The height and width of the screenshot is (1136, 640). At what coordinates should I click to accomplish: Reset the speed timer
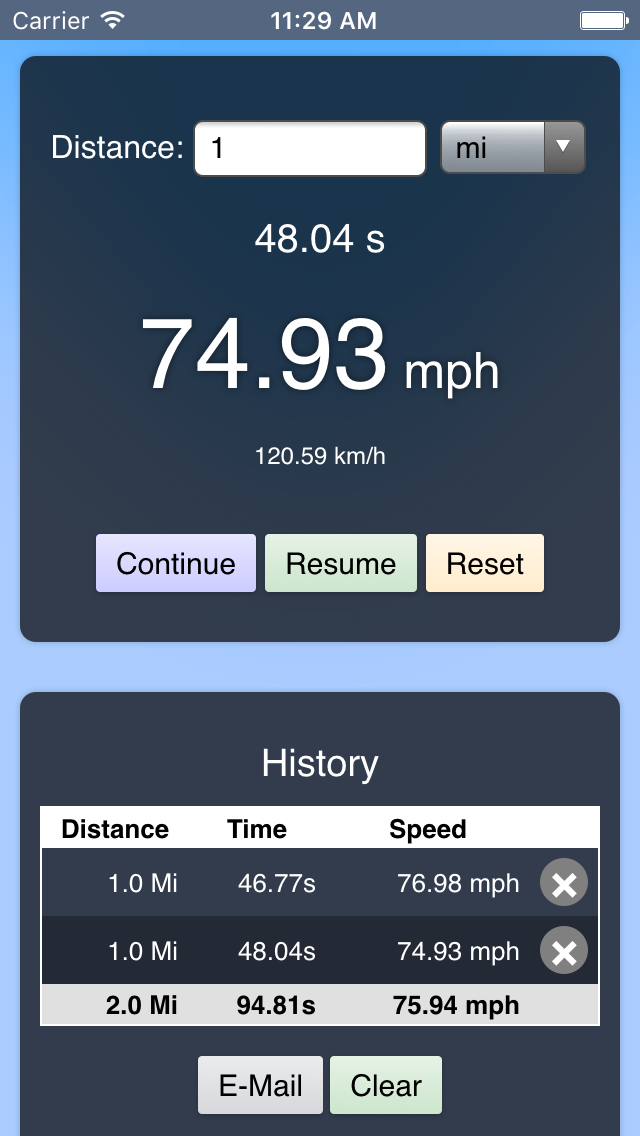pyautogui.click(x=485, y=563)
